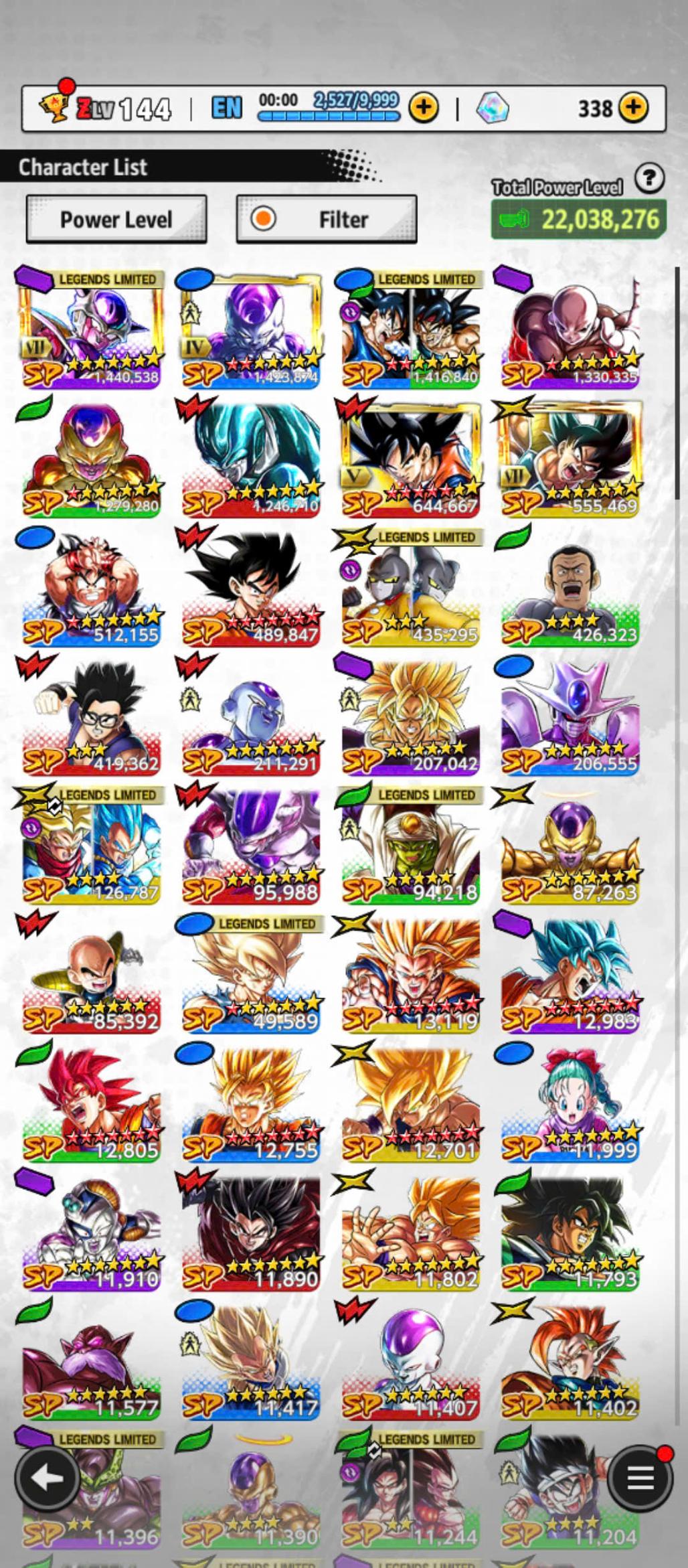
Task: Open the hamburger menu button
Action: (640, 1479)
